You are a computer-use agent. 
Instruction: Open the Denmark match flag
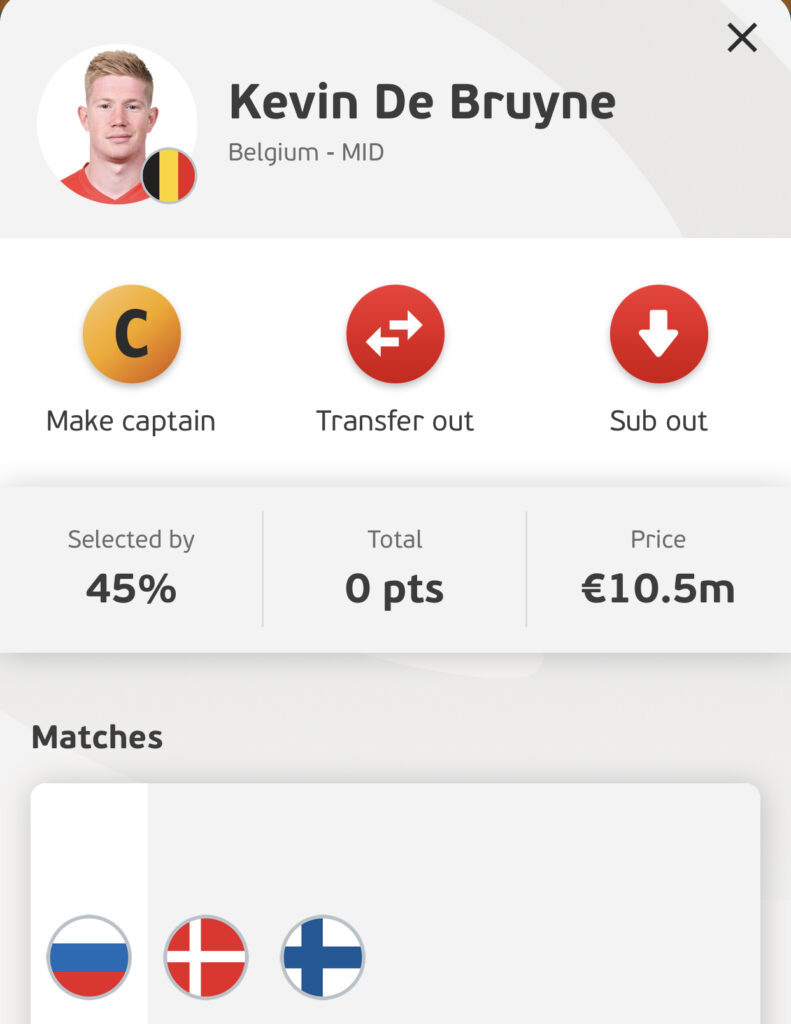tap(207, 957)
